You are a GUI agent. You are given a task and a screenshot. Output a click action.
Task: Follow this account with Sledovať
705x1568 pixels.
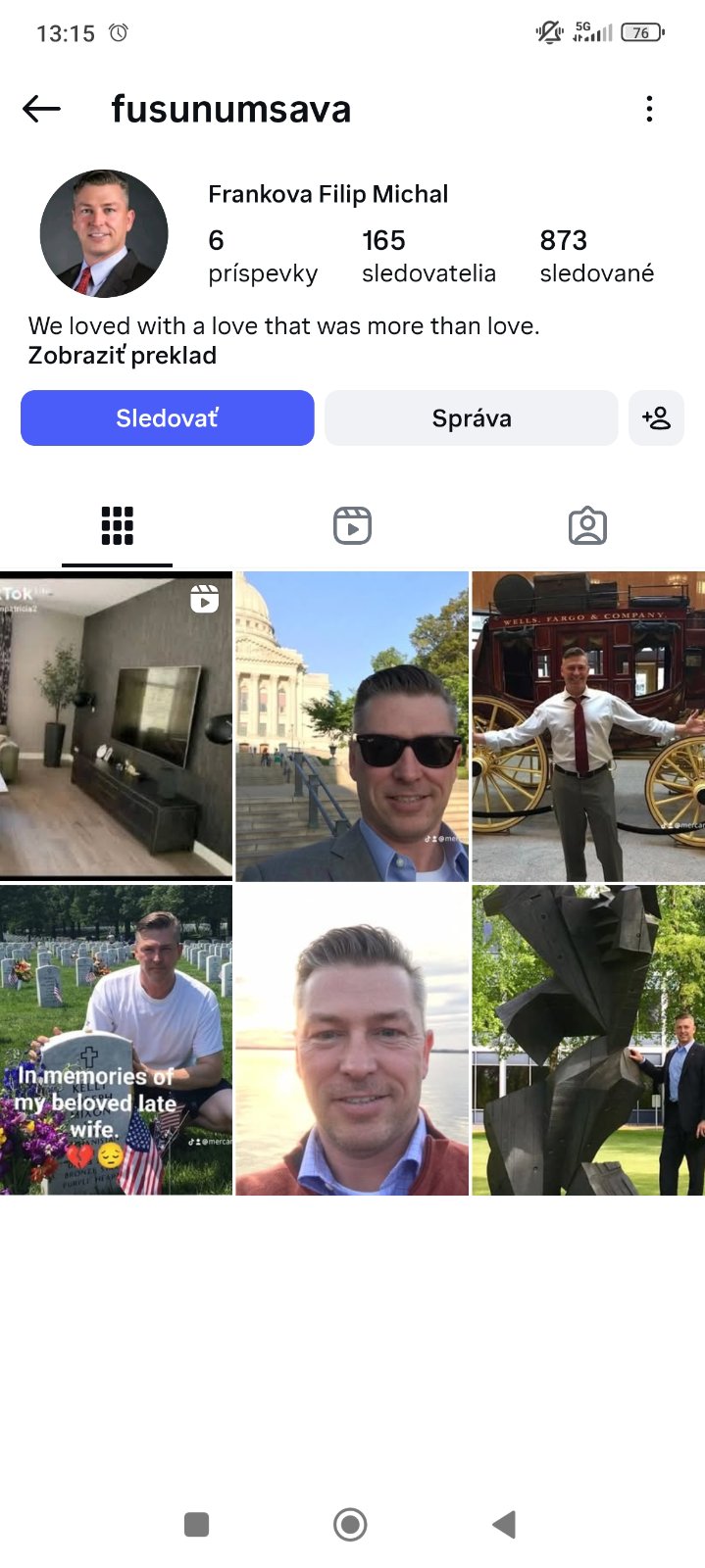[168, 418]
